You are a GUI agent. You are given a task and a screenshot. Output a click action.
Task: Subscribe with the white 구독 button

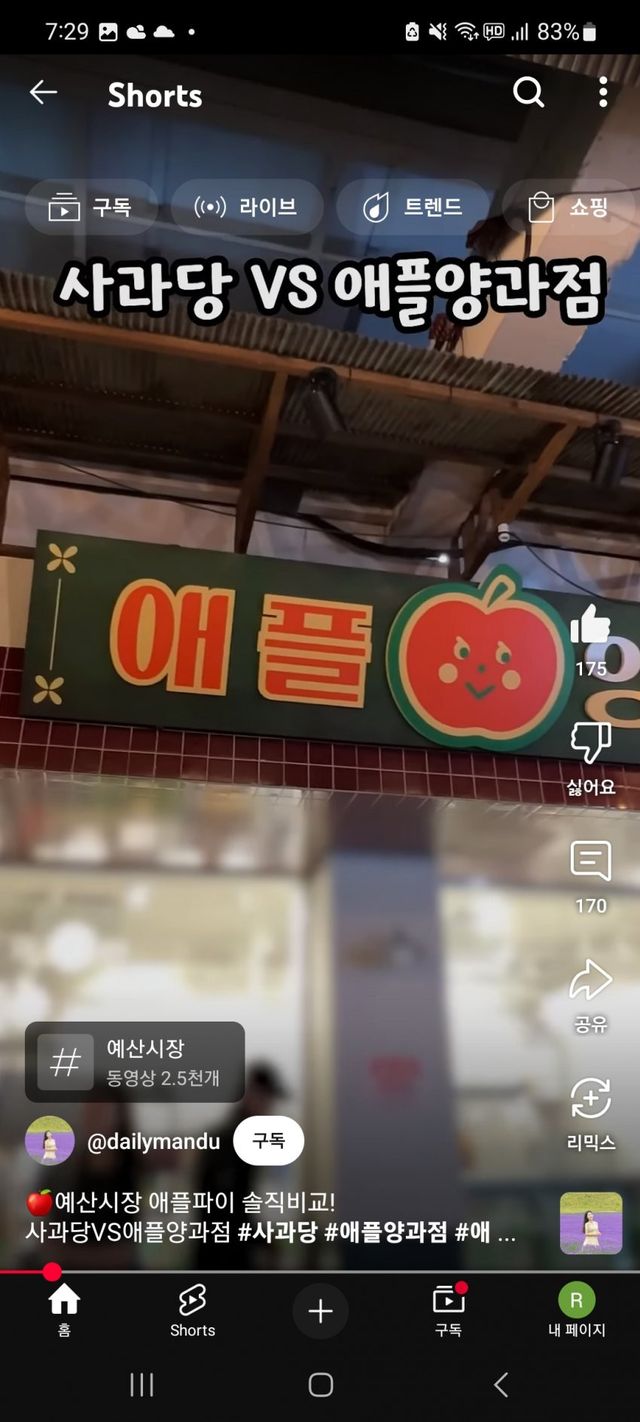[x=268, y=1141]
